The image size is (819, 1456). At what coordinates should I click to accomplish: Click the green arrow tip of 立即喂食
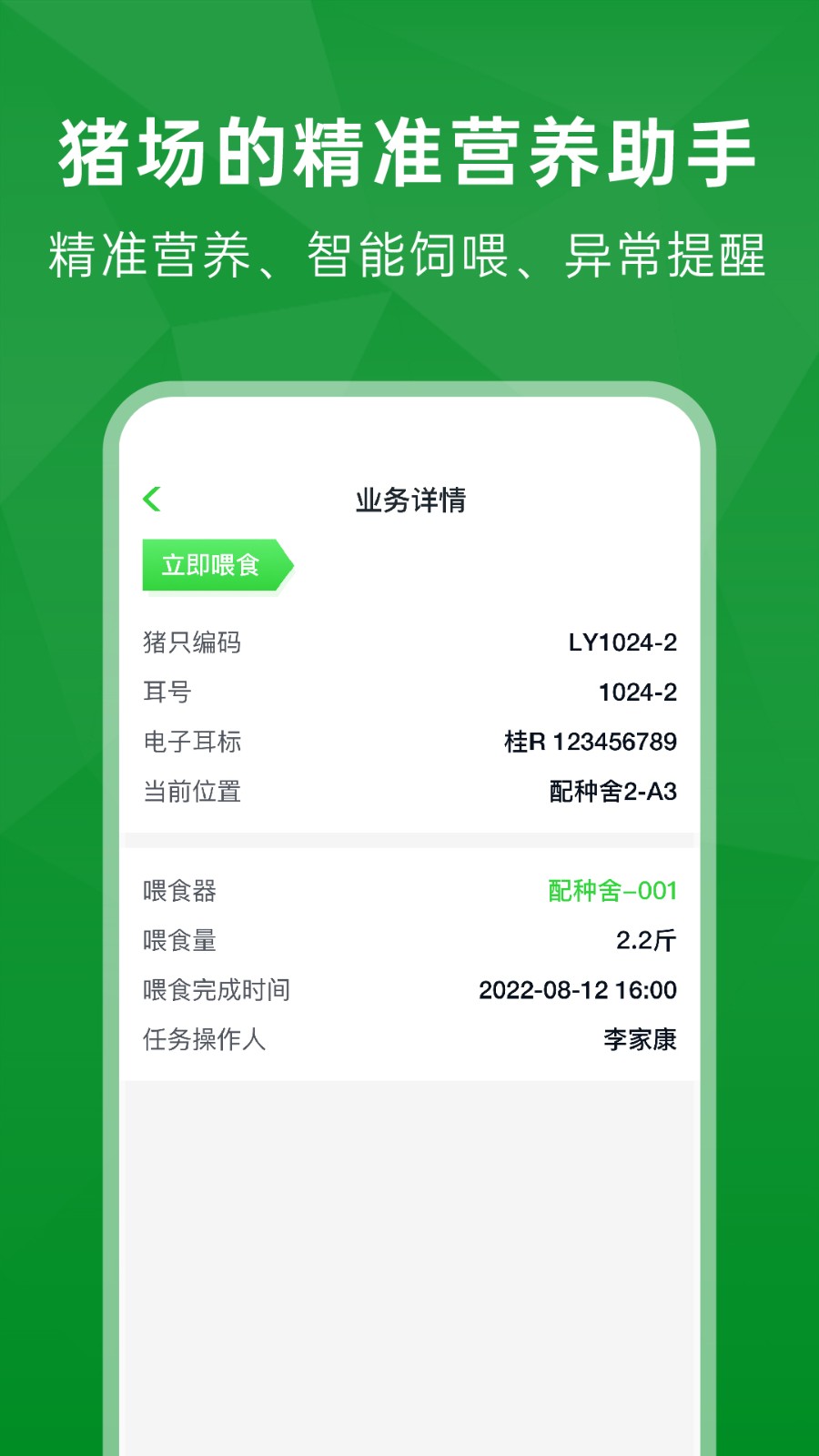click(284, 564)
